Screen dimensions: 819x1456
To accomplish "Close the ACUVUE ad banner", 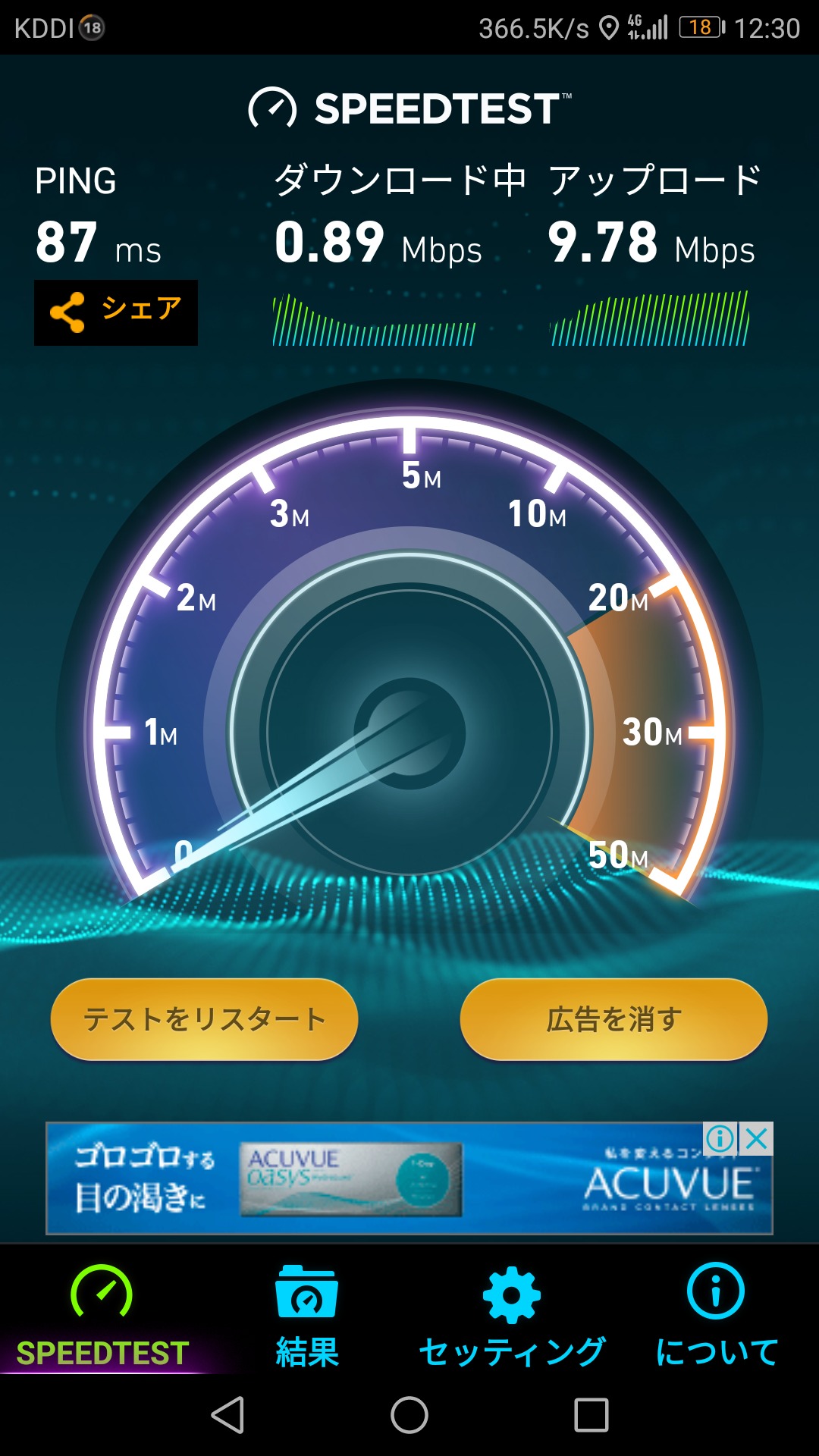I will point(757,1138).
